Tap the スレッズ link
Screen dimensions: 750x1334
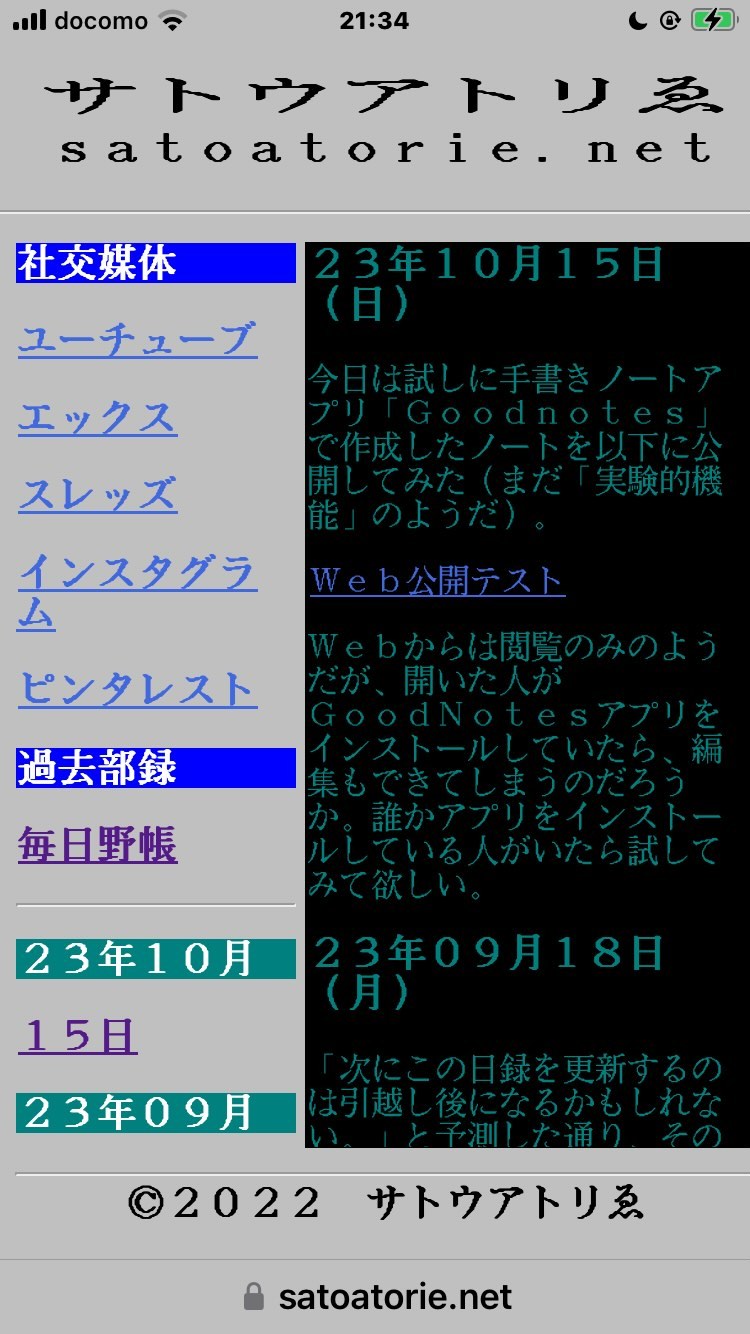[x=97, y=495]
